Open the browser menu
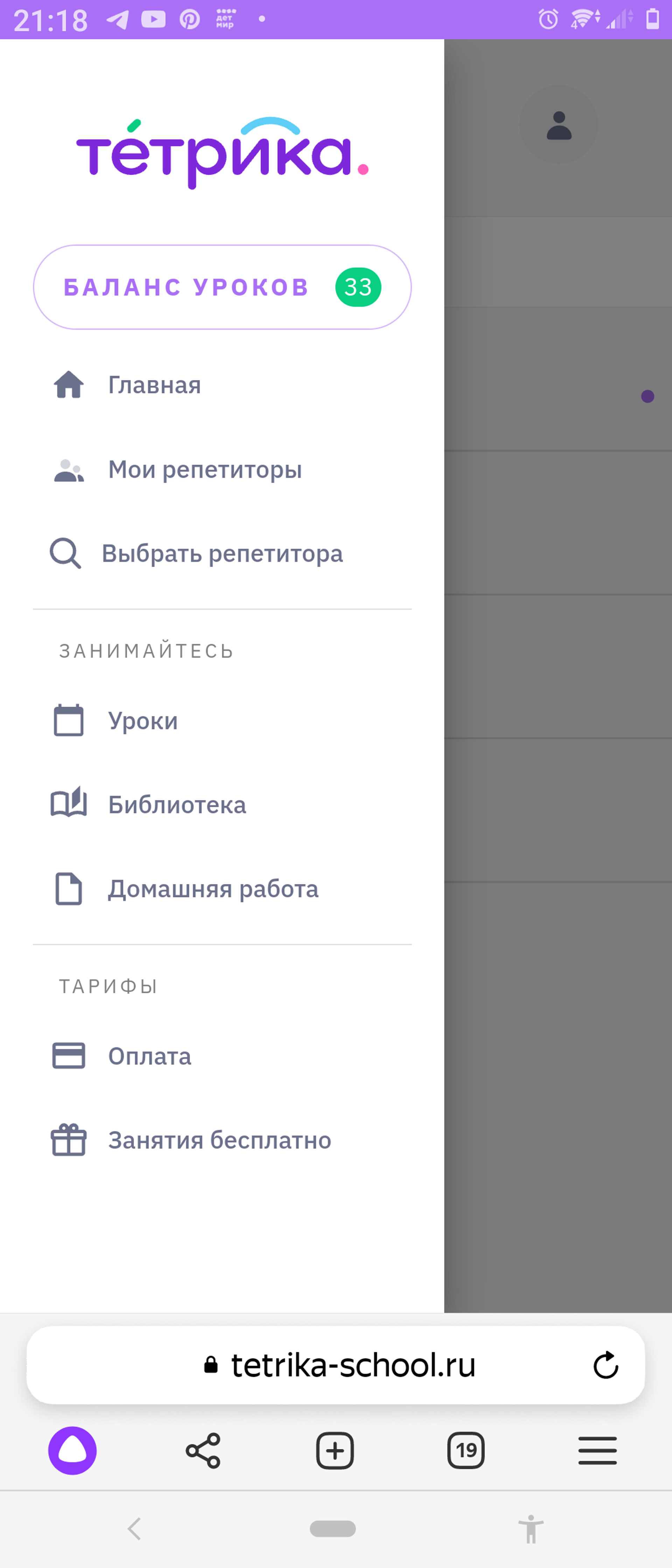This screenshot has height=1568, width=672. tap(597, 1450)
